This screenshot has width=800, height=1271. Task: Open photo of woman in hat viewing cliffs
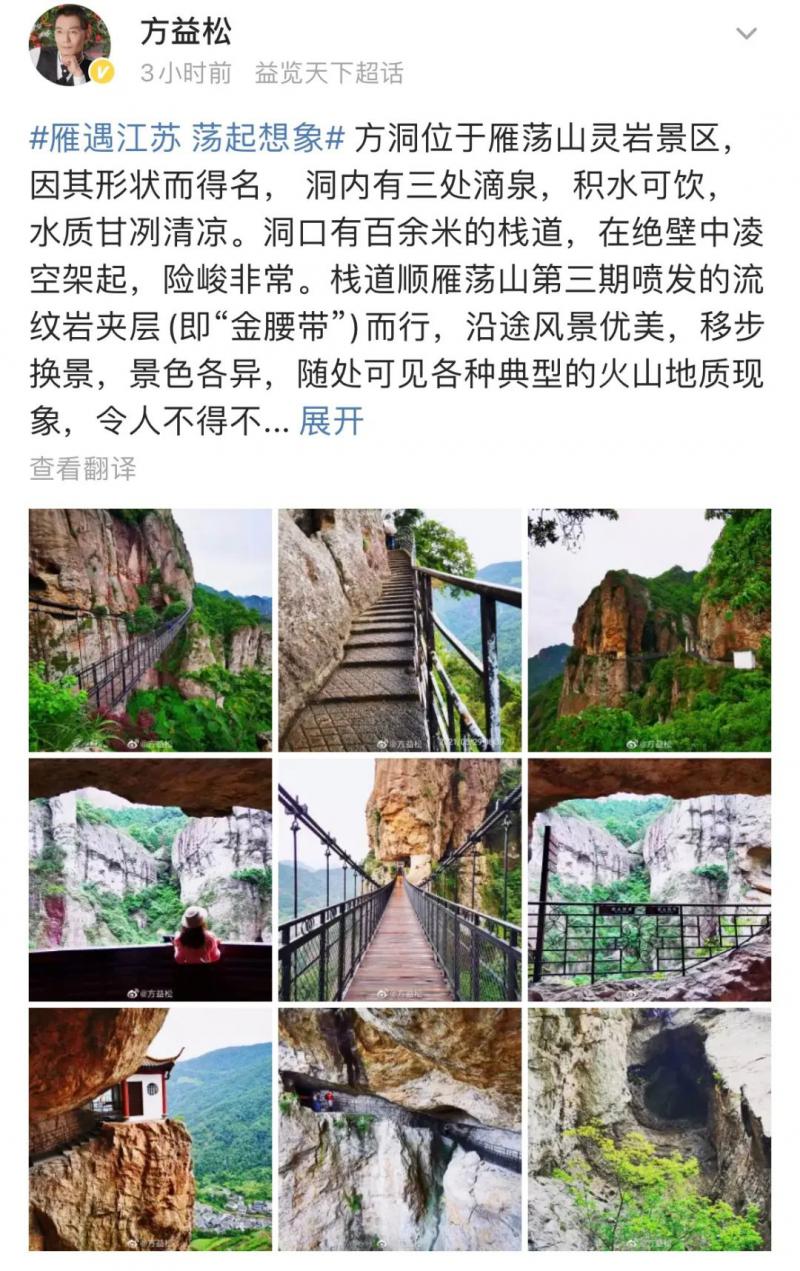tap(150, 879)
